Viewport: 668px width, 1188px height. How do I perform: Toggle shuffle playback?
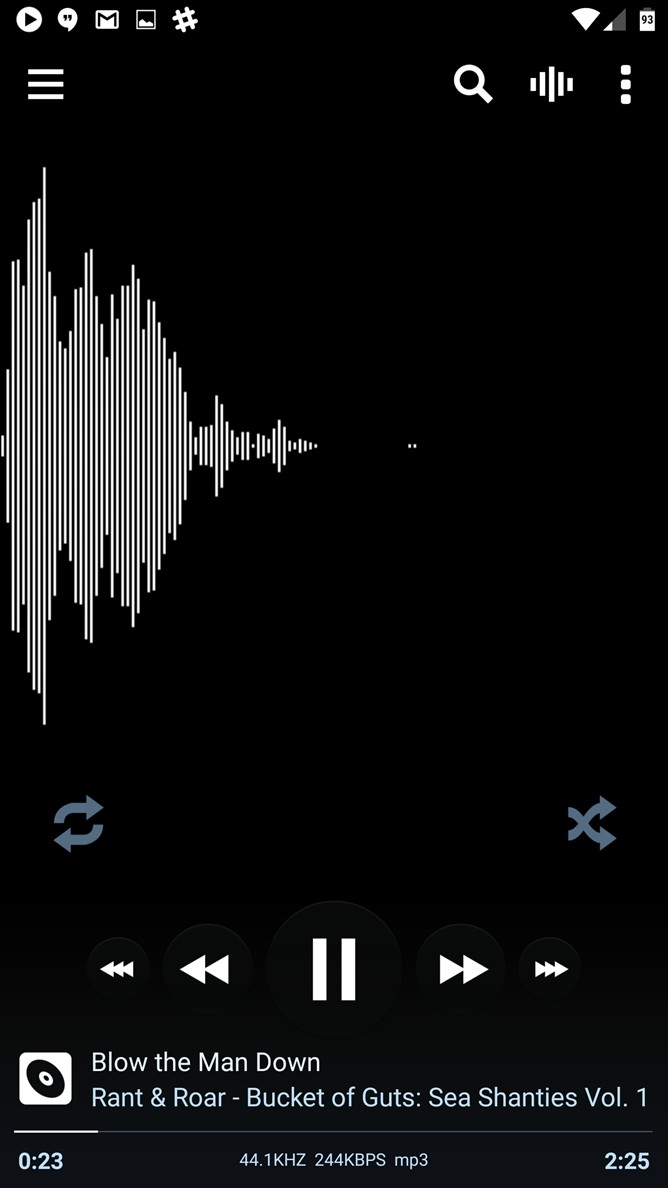pos(592,823)
